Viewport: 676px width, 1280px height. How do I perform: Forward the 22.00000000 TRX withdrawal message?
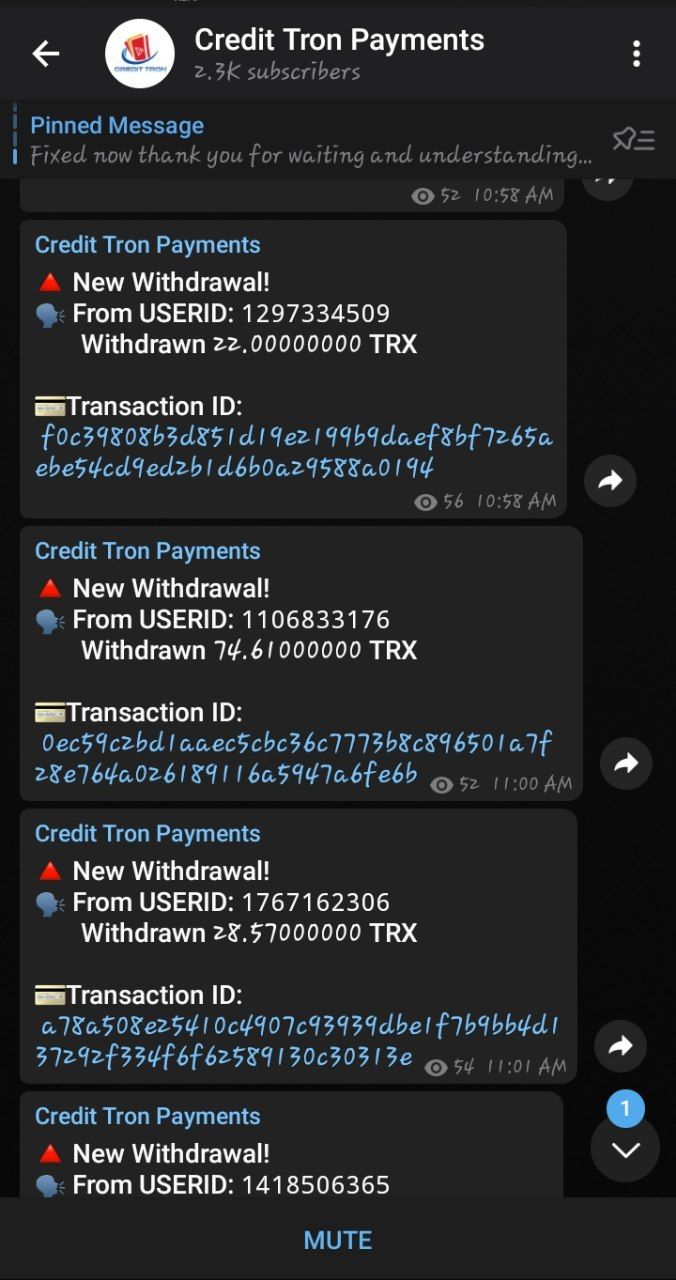610,481
